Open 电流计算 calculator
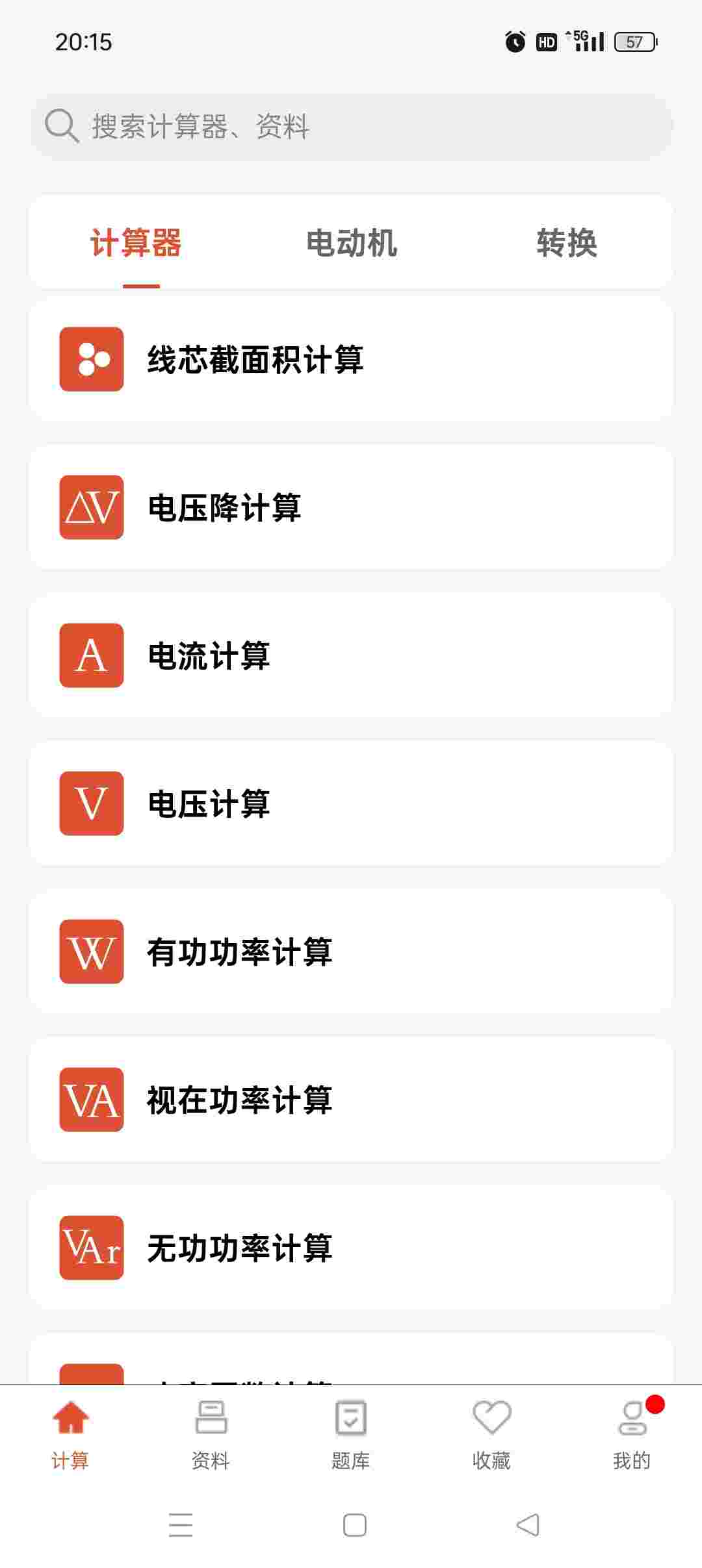The image size is (702, 1568). [x=351, y=655]
